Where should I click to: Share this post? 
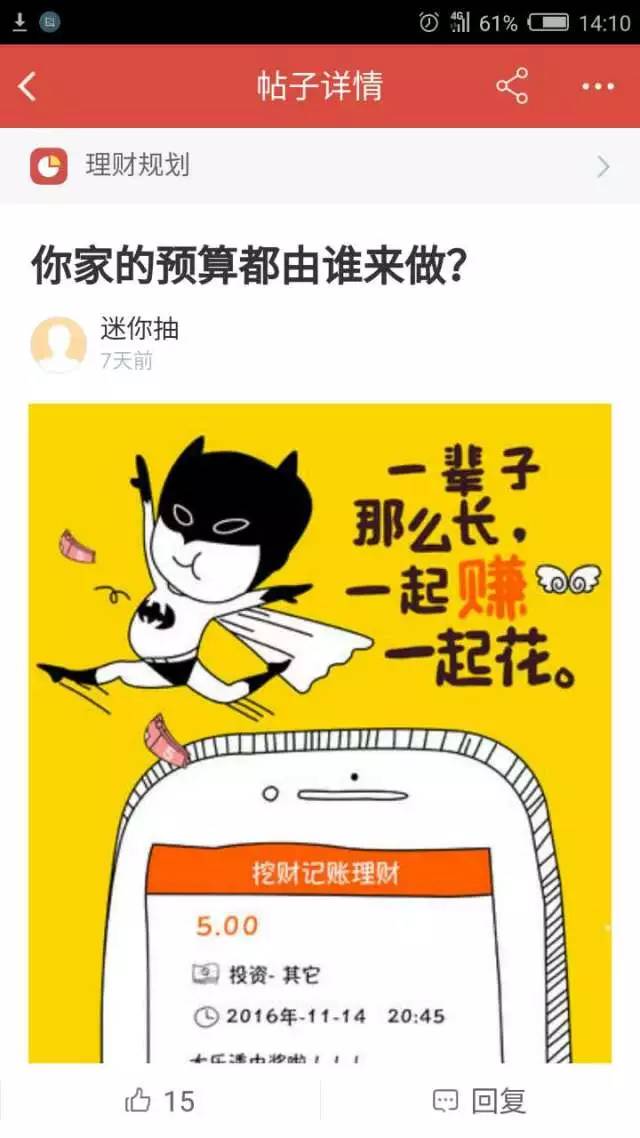click(x=511, y=87)
